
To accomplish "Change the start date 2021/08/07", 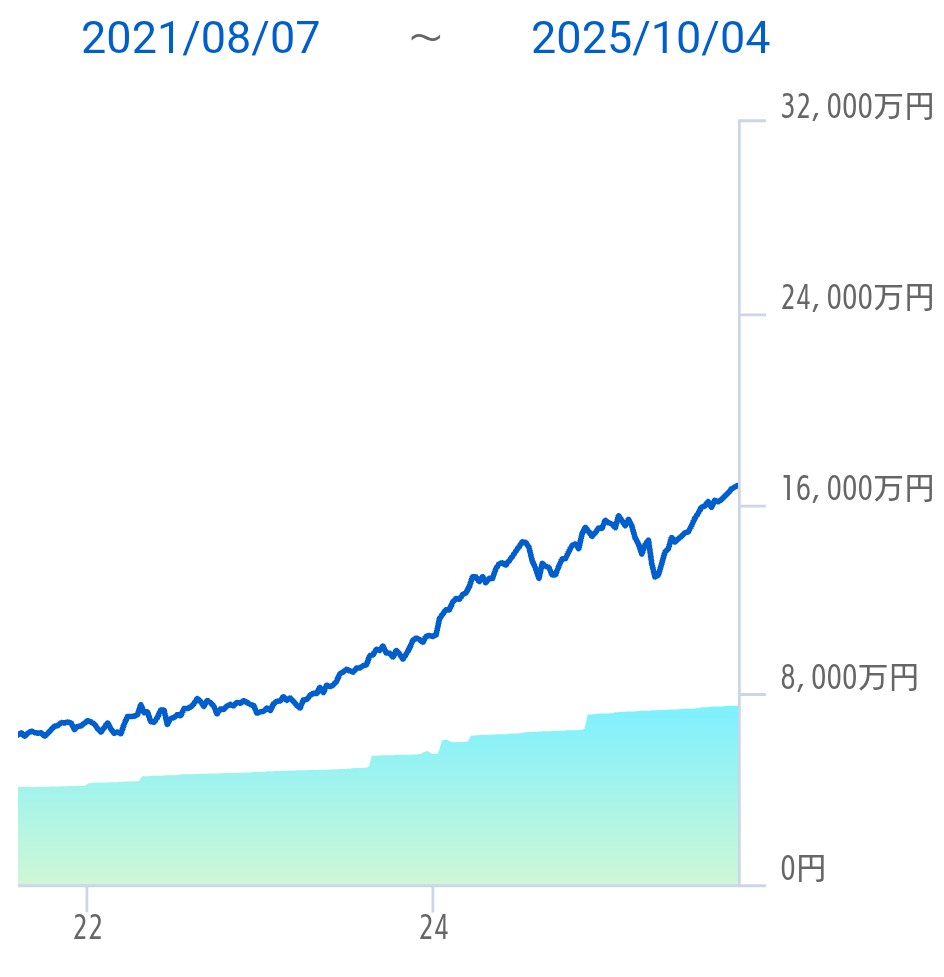I will [x=201, y=39].
